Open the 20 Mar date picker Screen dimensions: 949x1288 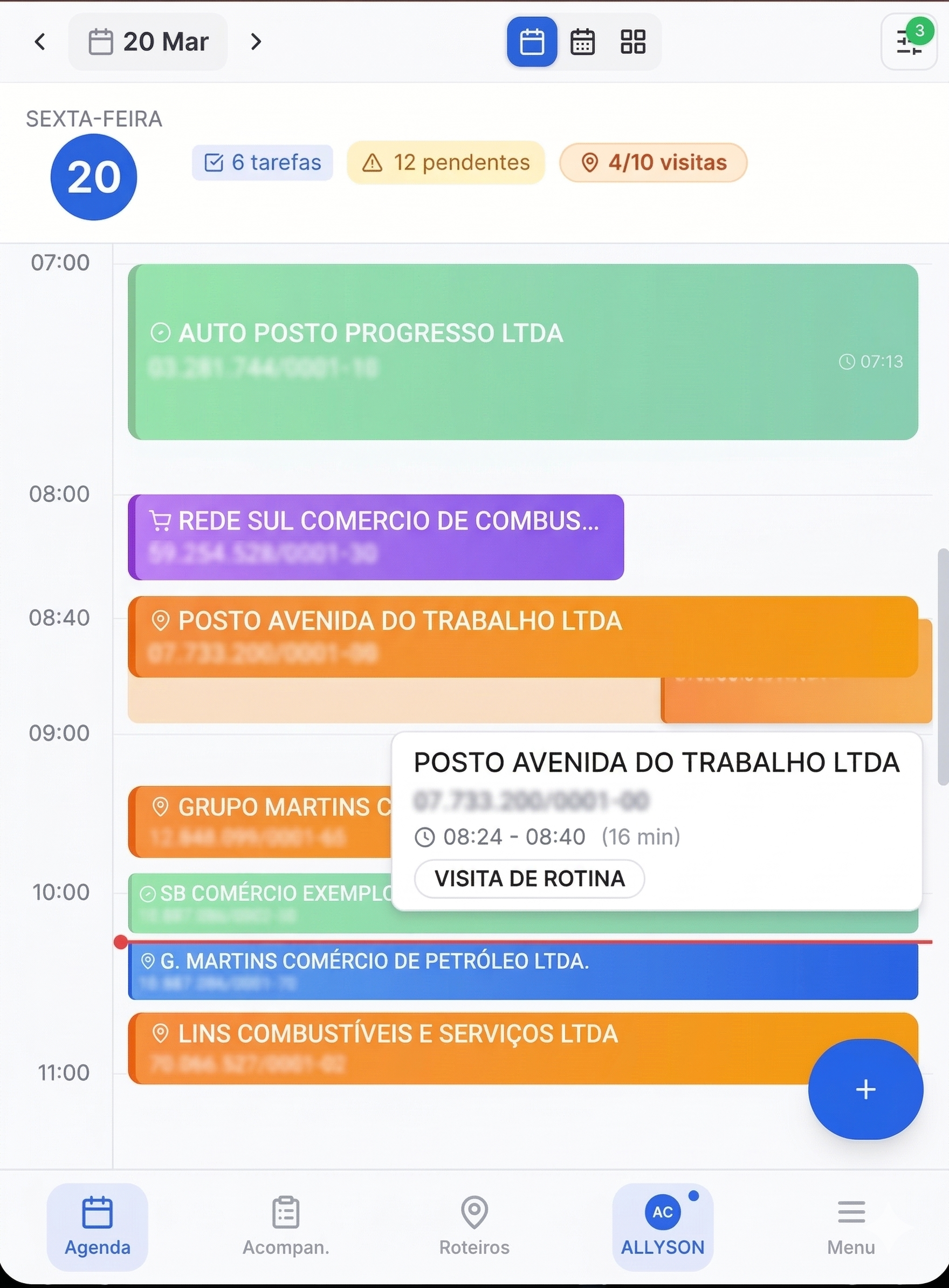tap(148, 42)
